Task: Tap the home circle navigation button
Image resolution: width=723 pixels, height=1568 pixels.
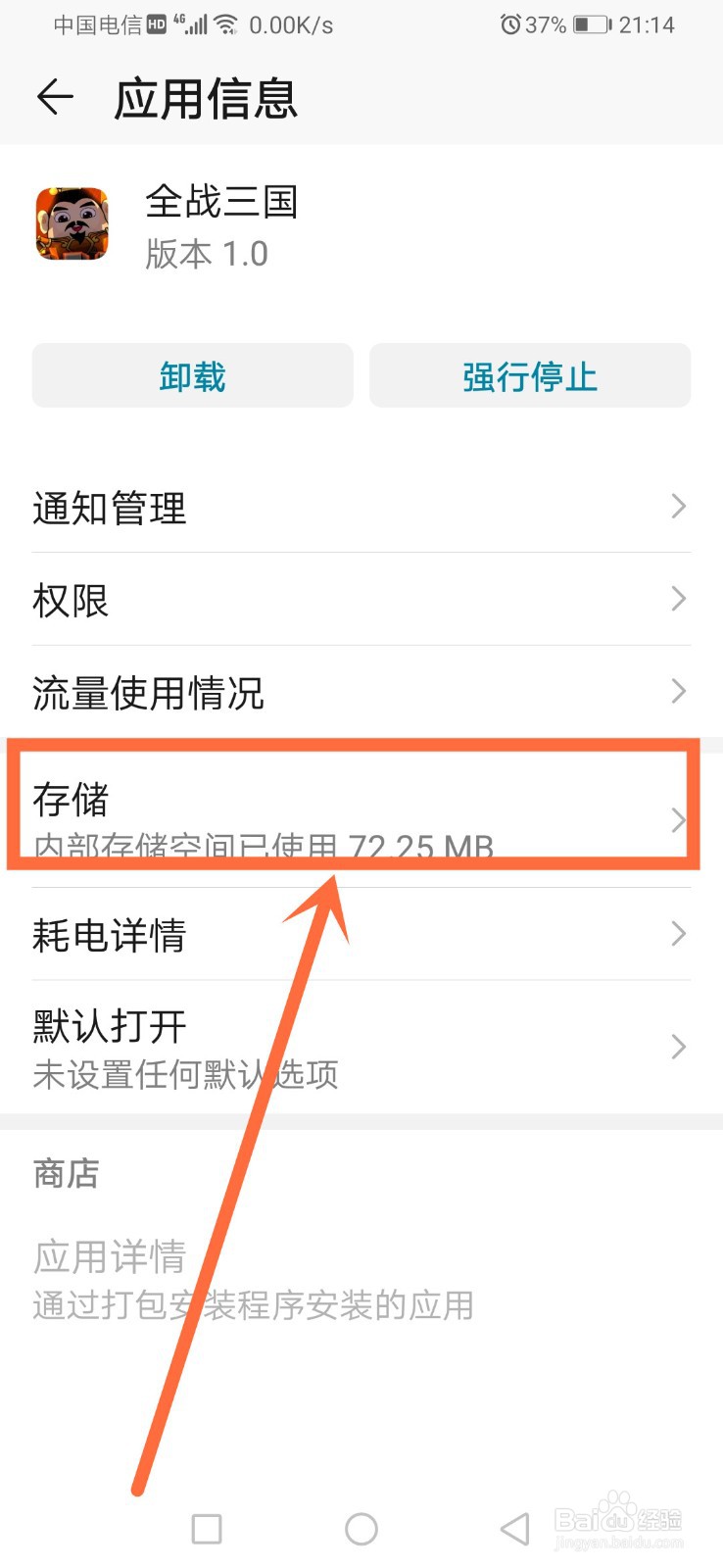Action: 361,1528
